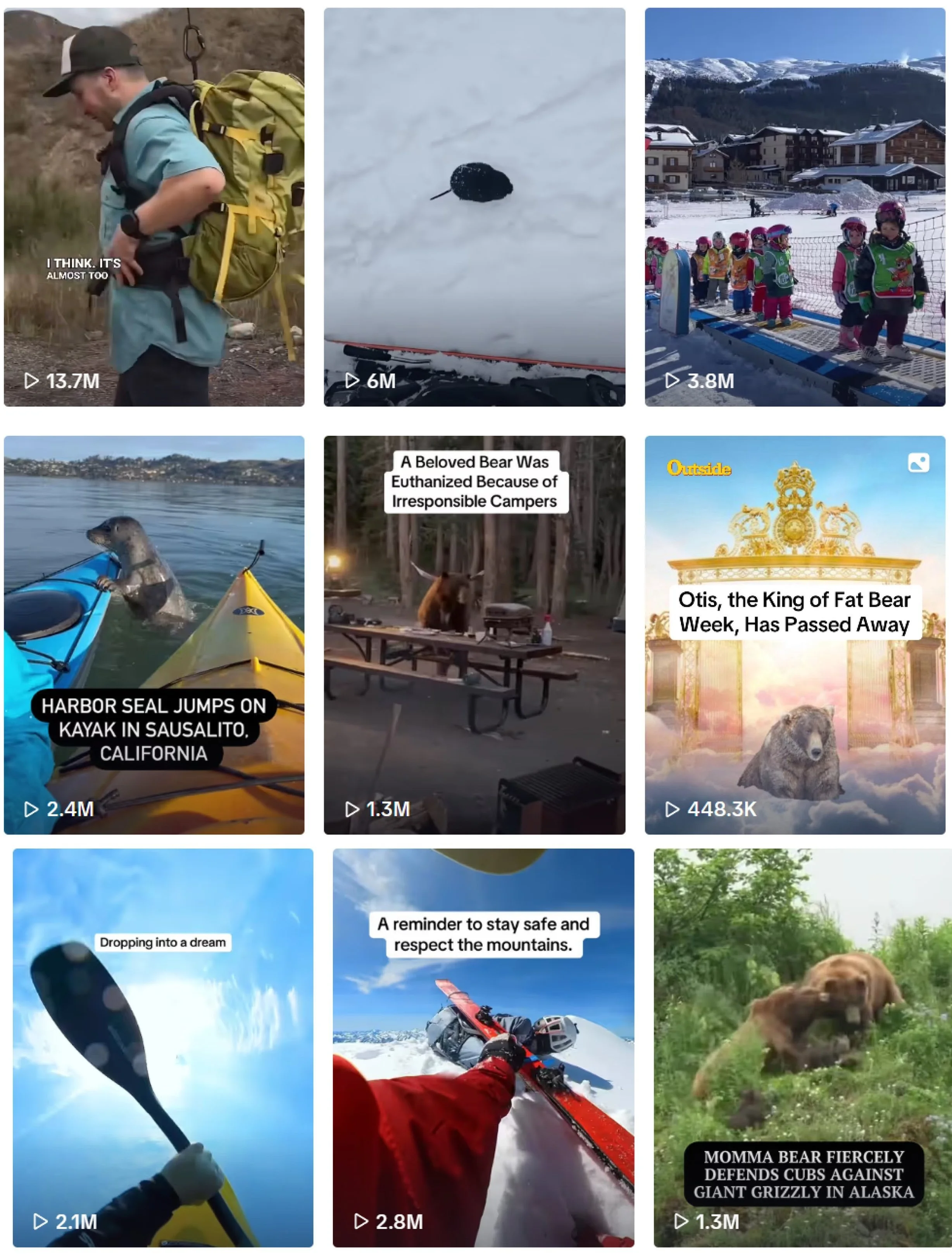The image size is (952, 1254).
Task: View the Otis Fat Bear Week post
Action: pos(794,635)
